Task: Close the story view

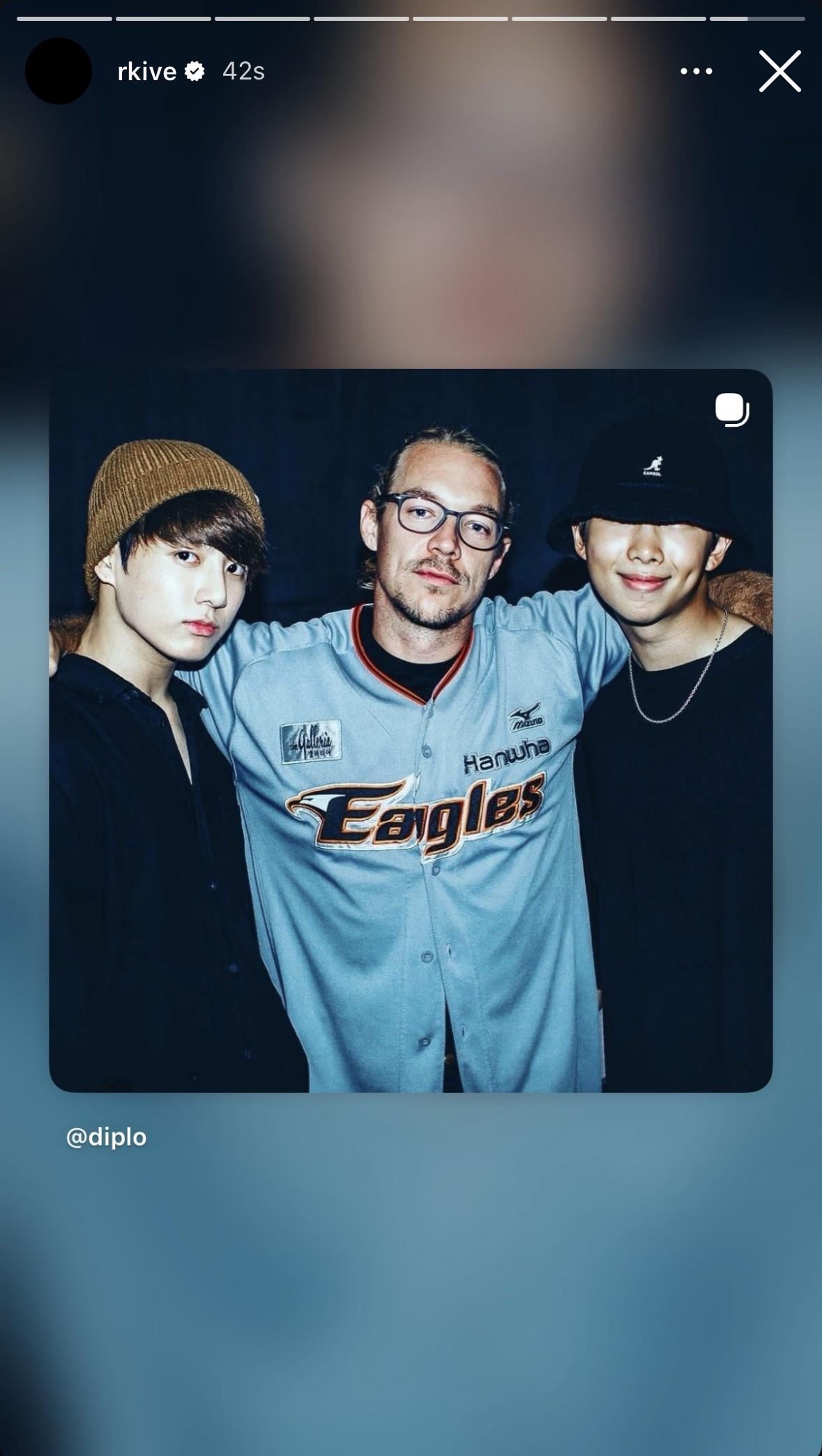Action: point(779,70)
